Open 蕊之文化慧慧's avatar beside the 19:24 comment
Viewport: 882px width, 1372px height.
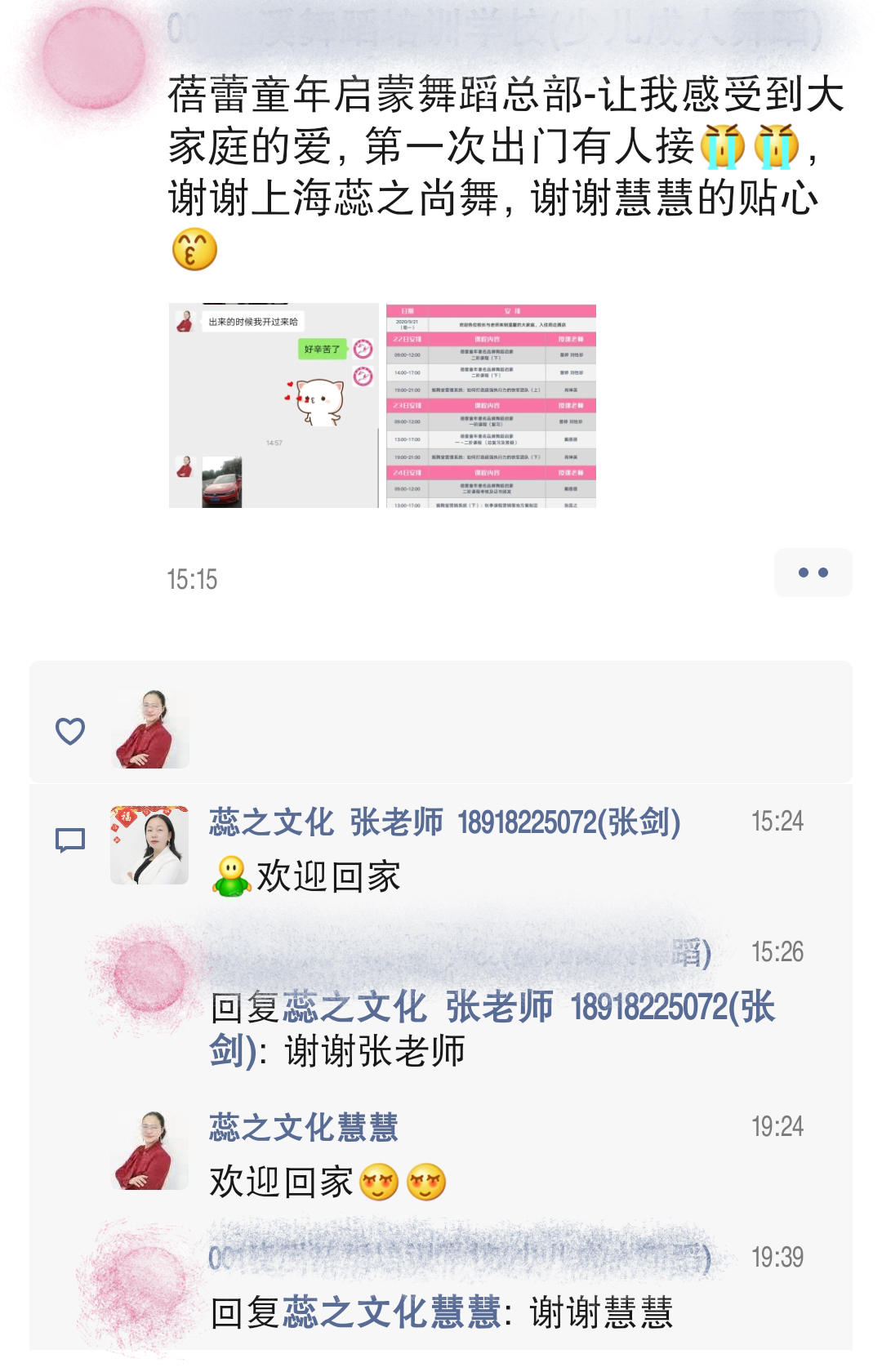(149, 1151)
